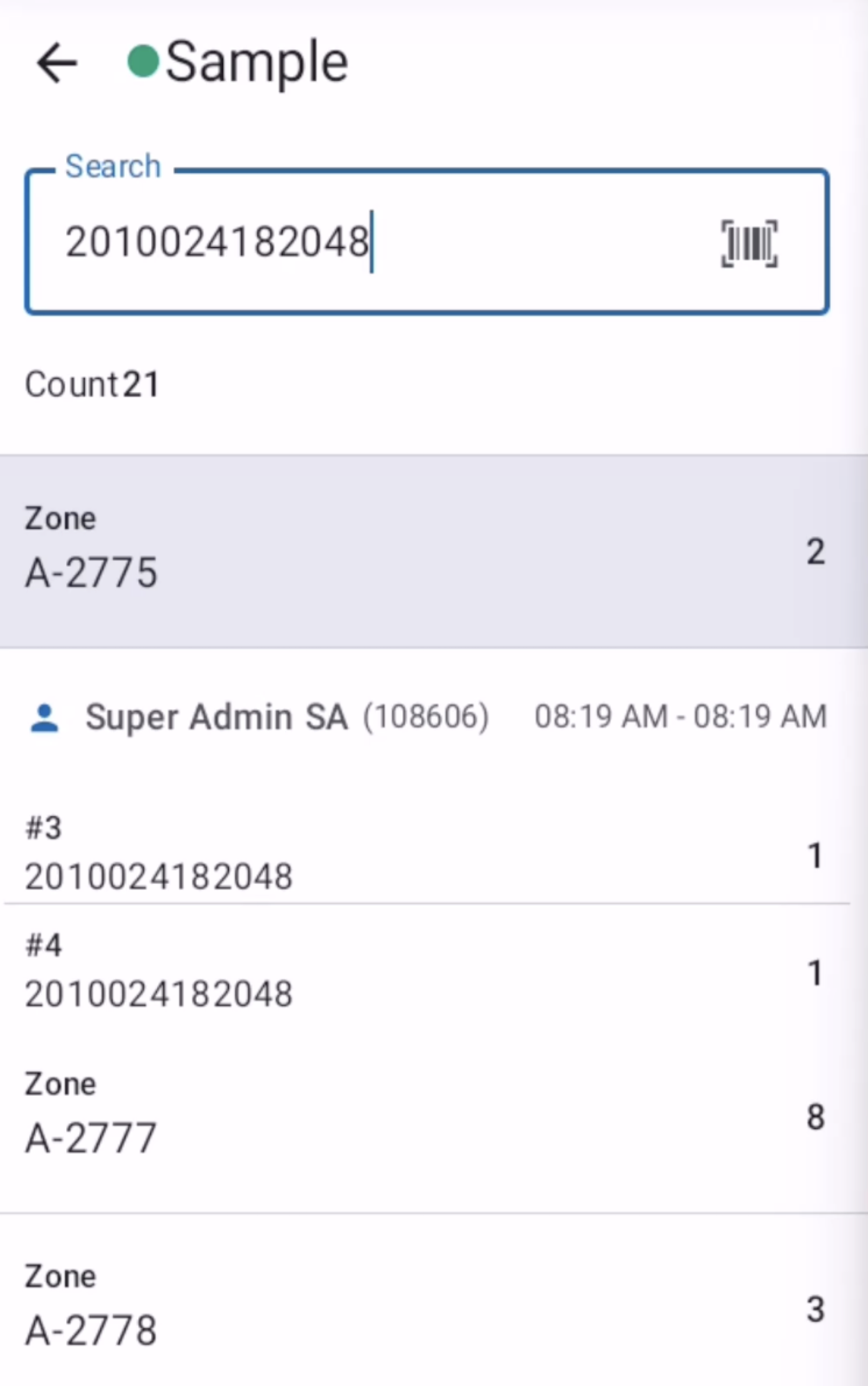868x1386 pixels.
Task: Collapse the Zone A-2775 row
Action: pyautogui.click(x=434, y=551)
